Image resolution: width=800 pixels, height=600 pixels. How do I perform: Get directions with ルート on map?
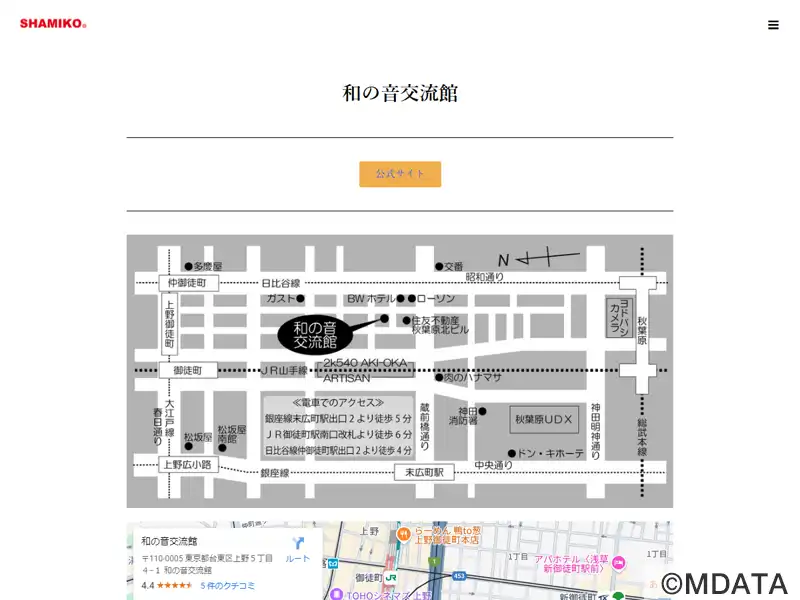(297, 550)
